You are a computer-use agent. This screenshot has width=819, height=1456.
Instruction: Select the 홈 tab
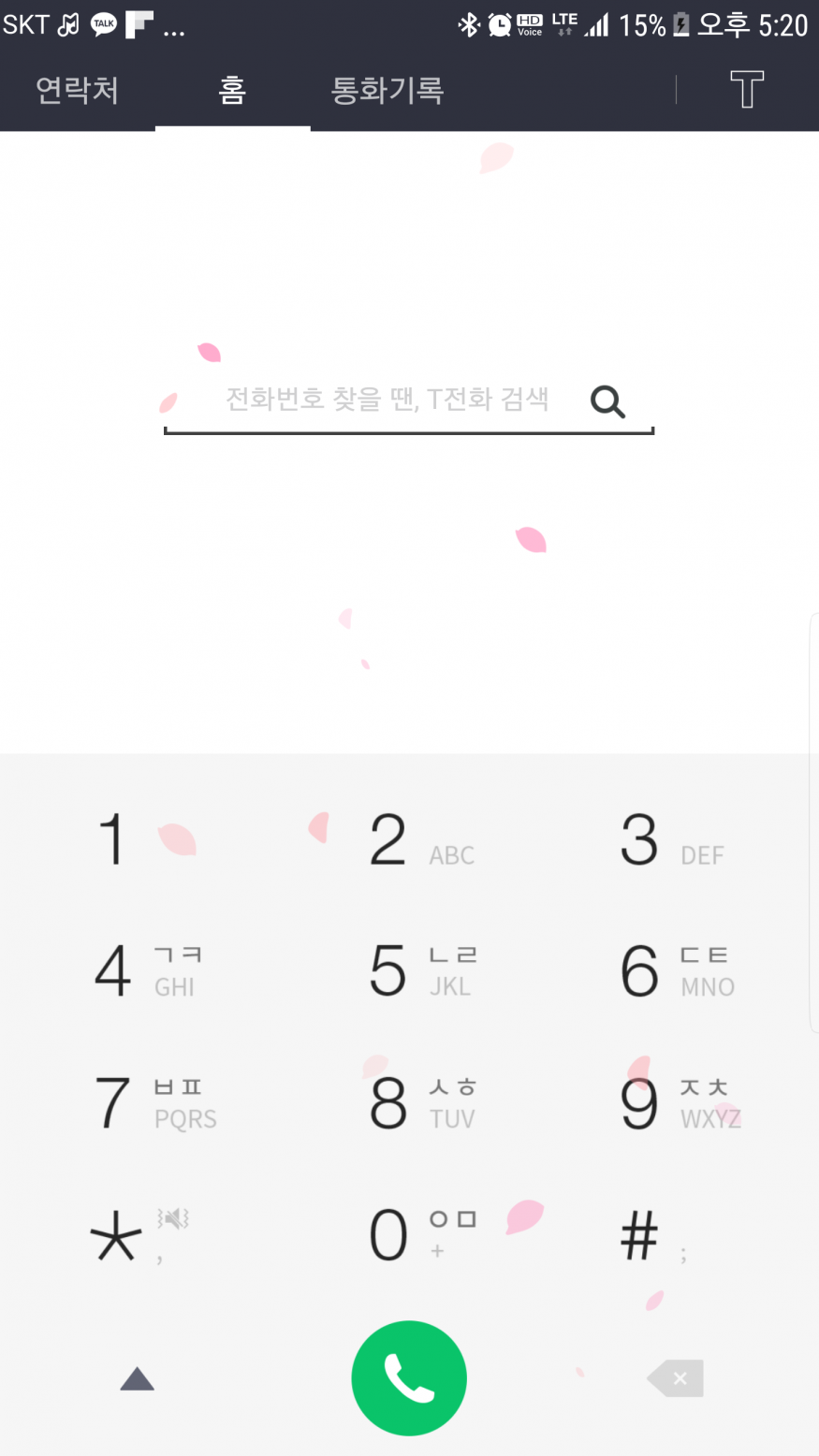232,91
